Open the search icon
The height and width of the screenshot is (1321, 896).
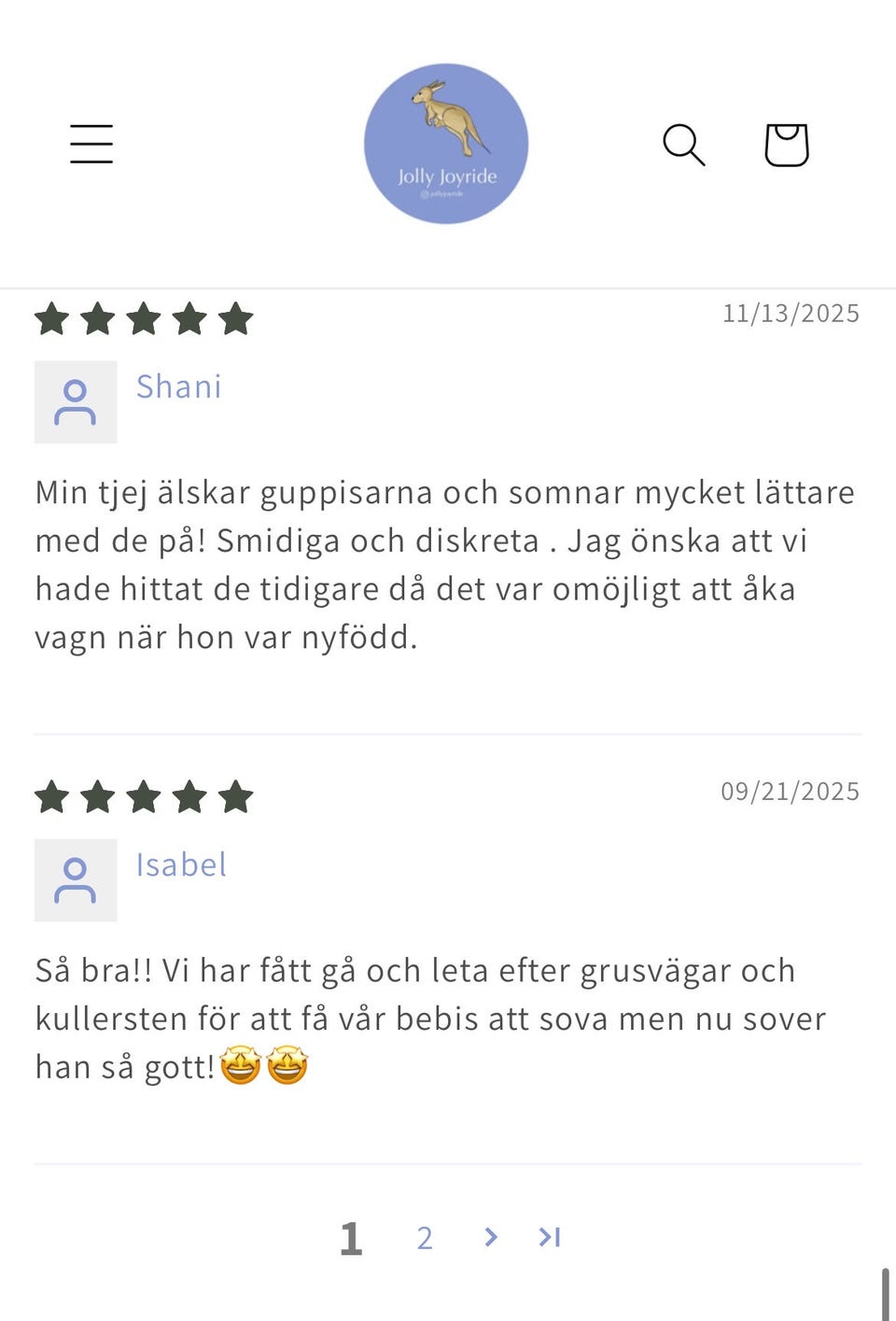[x=684, y=144]
